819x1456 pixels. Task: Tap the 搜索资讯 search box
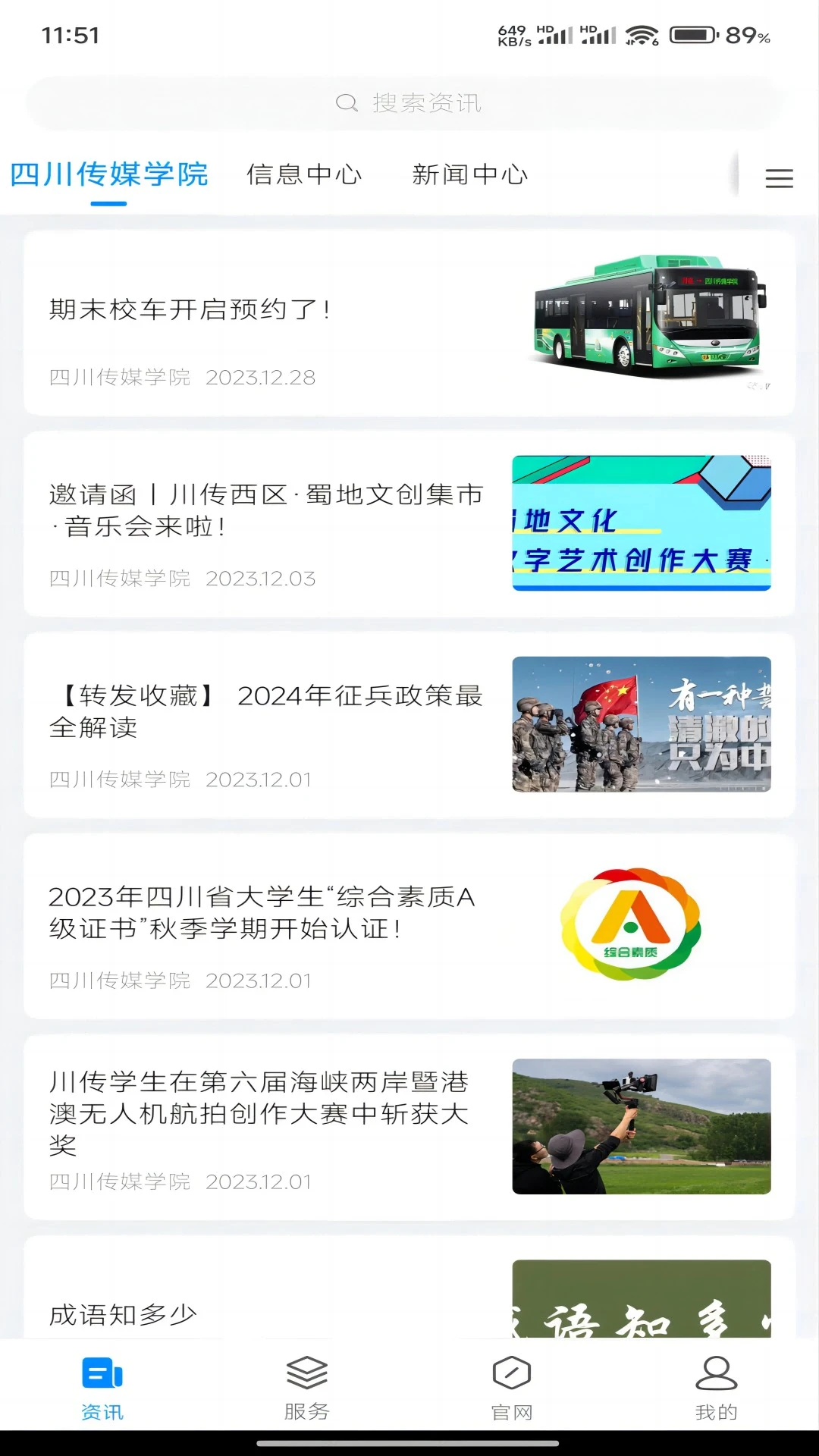[409, 103]
